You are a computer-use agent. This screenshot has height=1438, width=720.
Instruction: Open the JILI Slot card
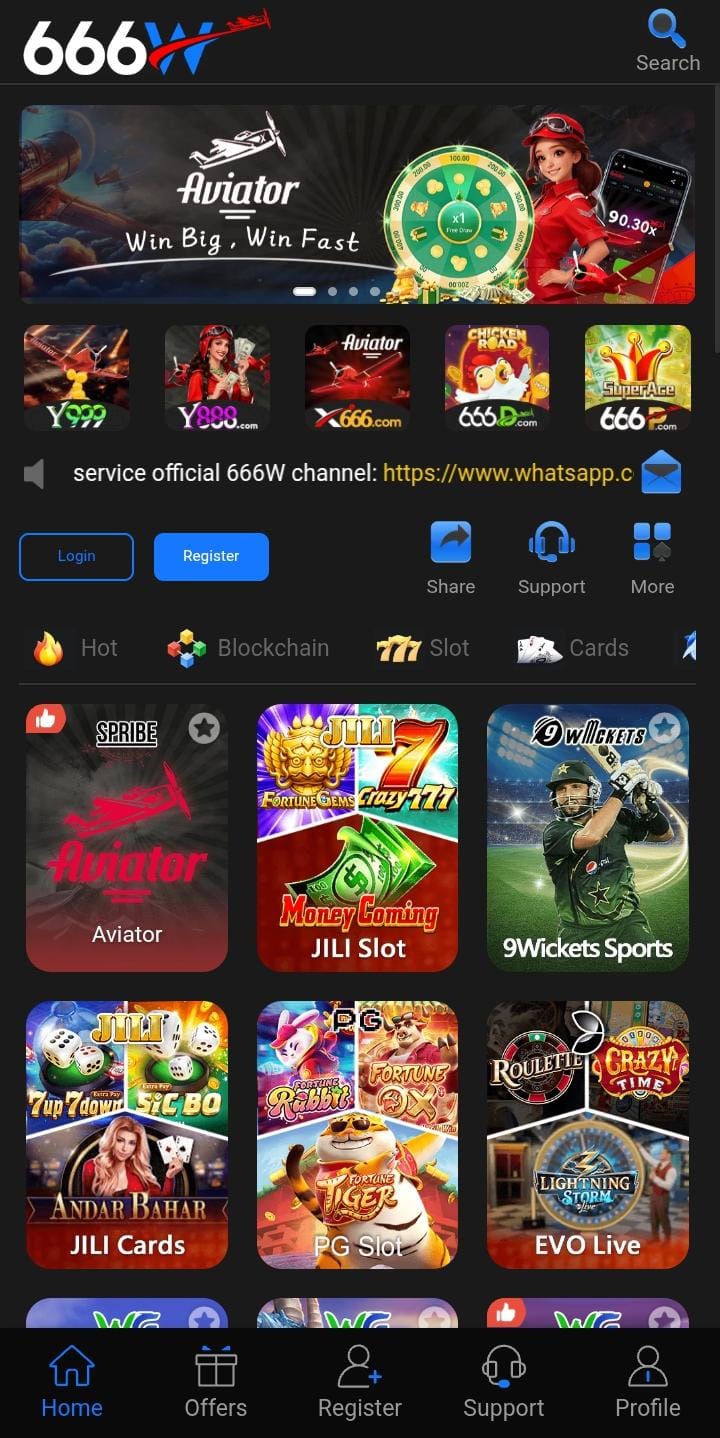pos(358,838)
